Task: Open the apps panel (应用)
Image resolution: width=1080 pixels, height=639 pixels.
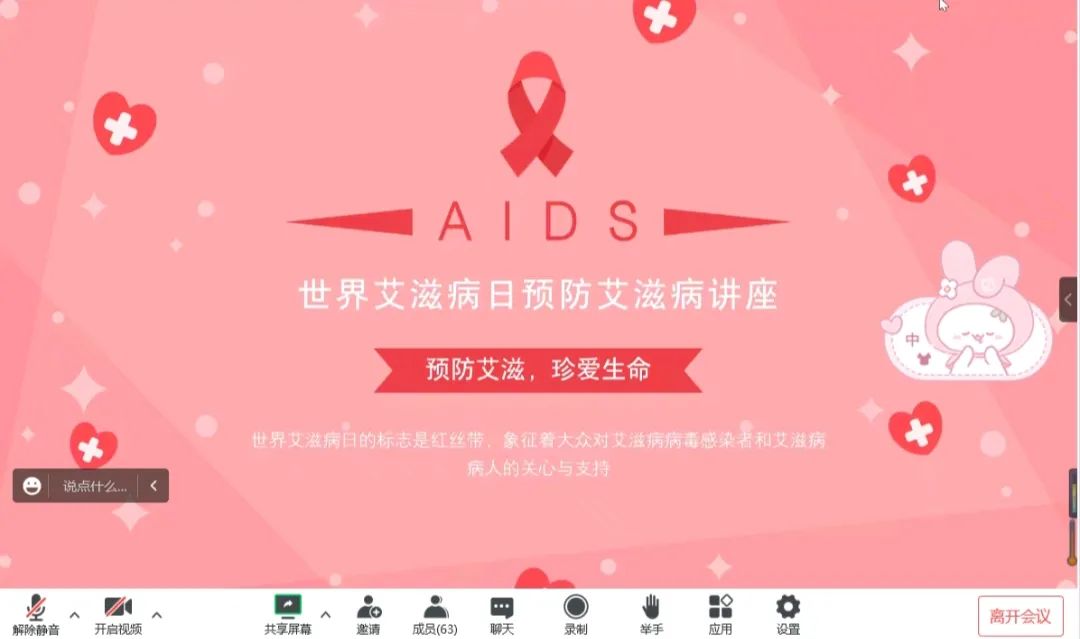Action: [x=720, y=613]
